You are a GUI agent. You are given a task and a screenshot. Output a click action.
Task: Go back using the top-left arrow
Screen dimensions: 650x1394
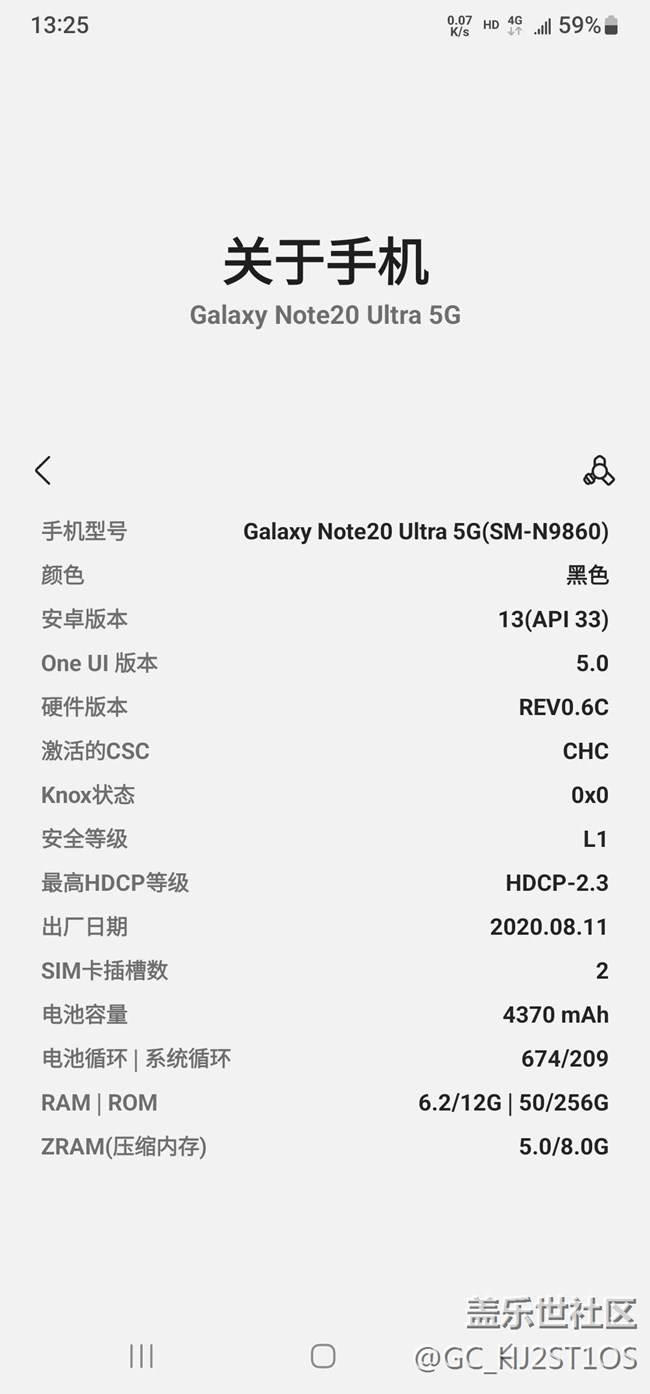[43, 470]
